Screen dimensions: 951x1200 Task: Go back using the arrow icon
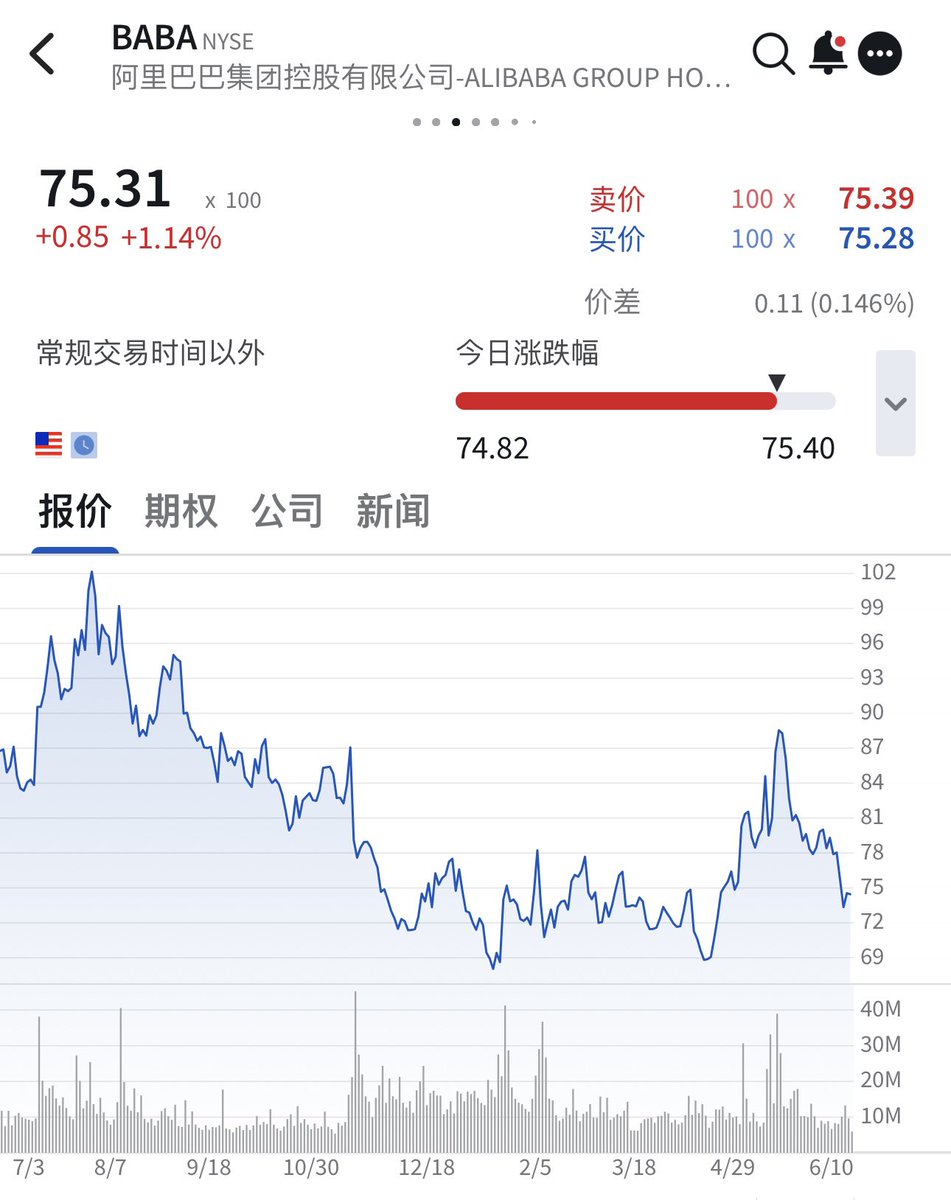tap(43, 53)
